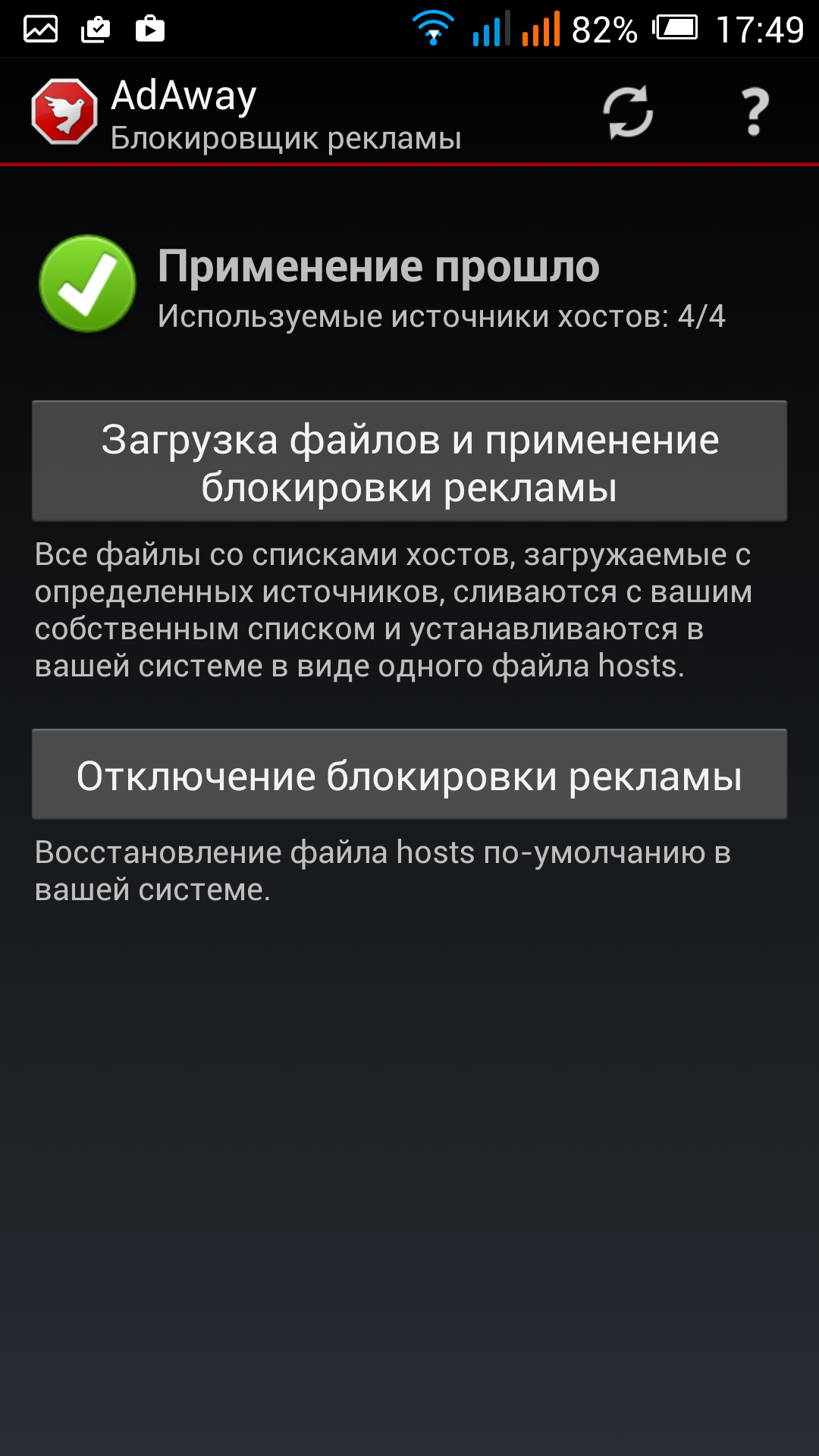Viewport: 819px width, 1456px height.
Task: Tap the refresh icon to check for updates
Action: coord(628,112)
